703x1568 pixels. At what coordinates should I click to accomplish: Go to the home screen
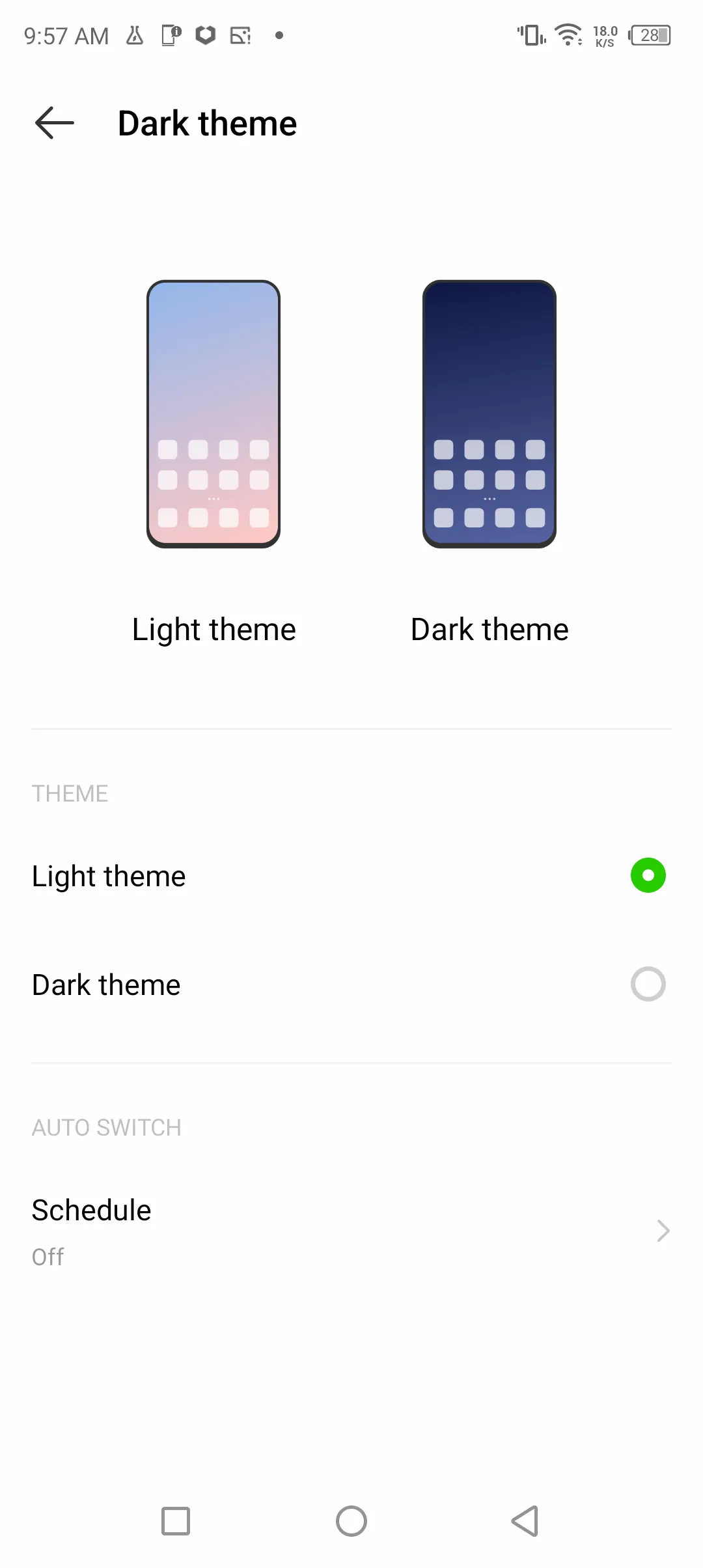coord(351,1521)
